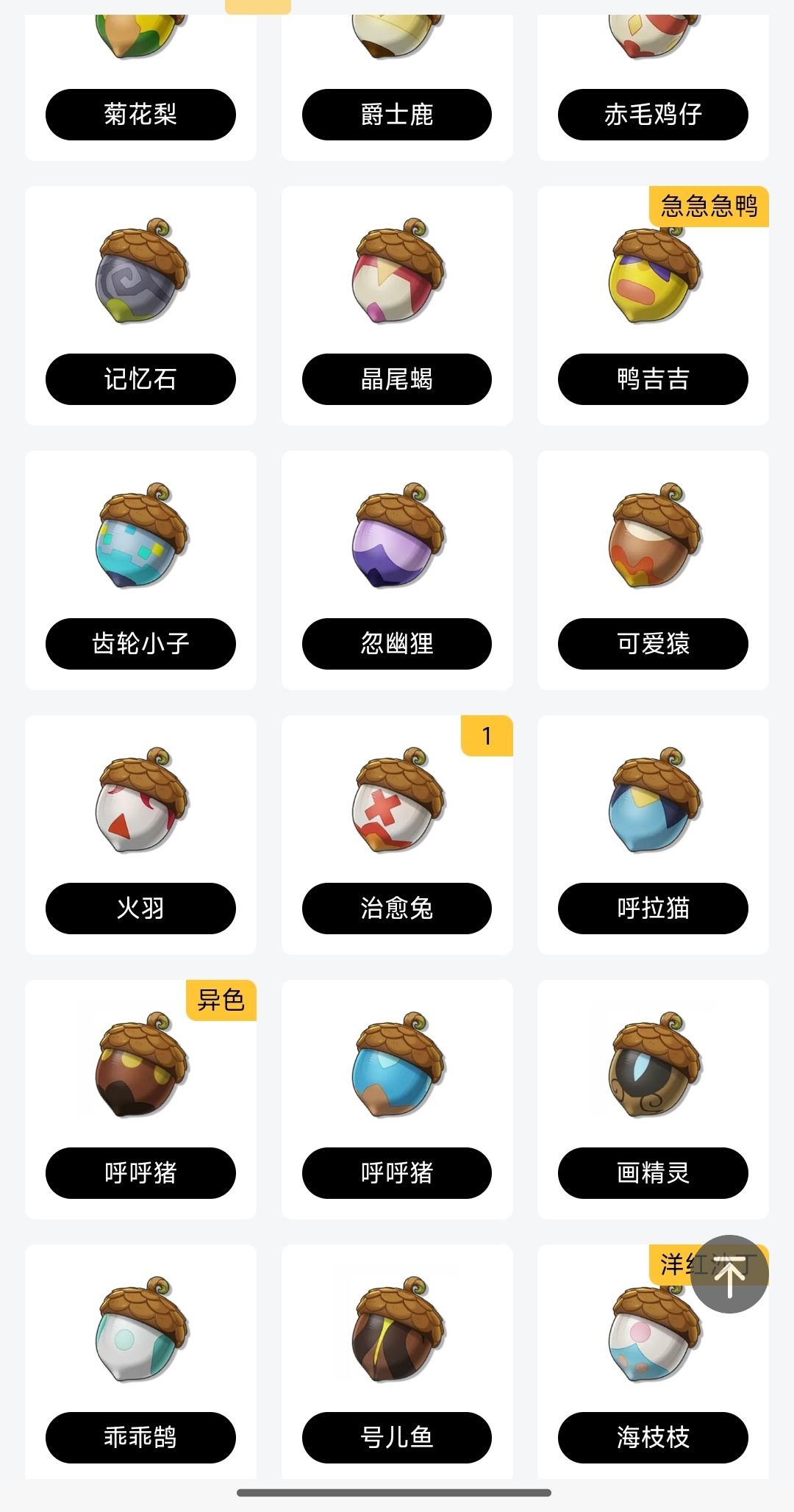Select the 可爱猿 acorn icon
This screenshot has height=1512, width=794.
coord(650,548)
